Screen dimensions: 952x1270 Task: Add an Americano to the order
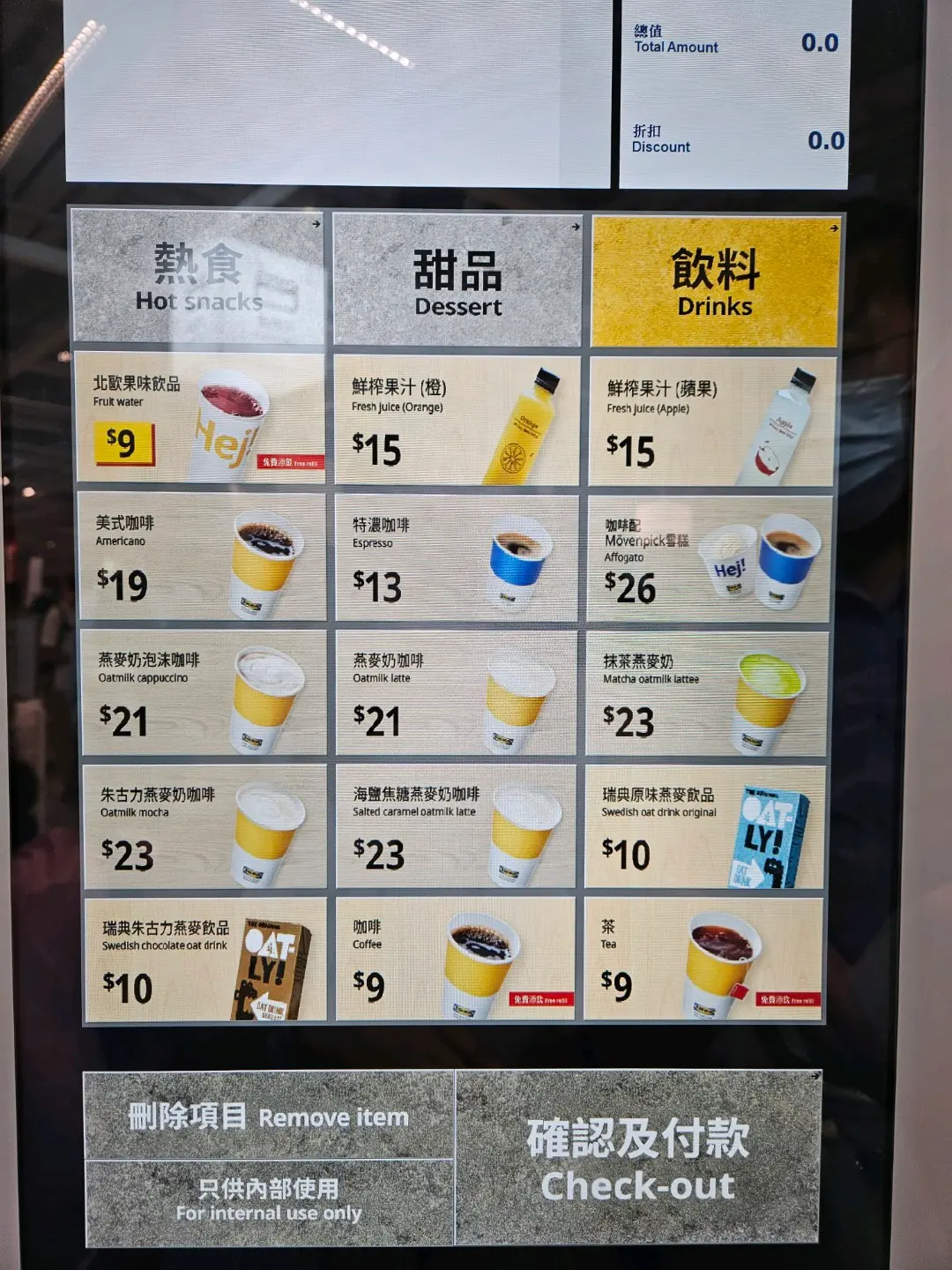point(202,557)
